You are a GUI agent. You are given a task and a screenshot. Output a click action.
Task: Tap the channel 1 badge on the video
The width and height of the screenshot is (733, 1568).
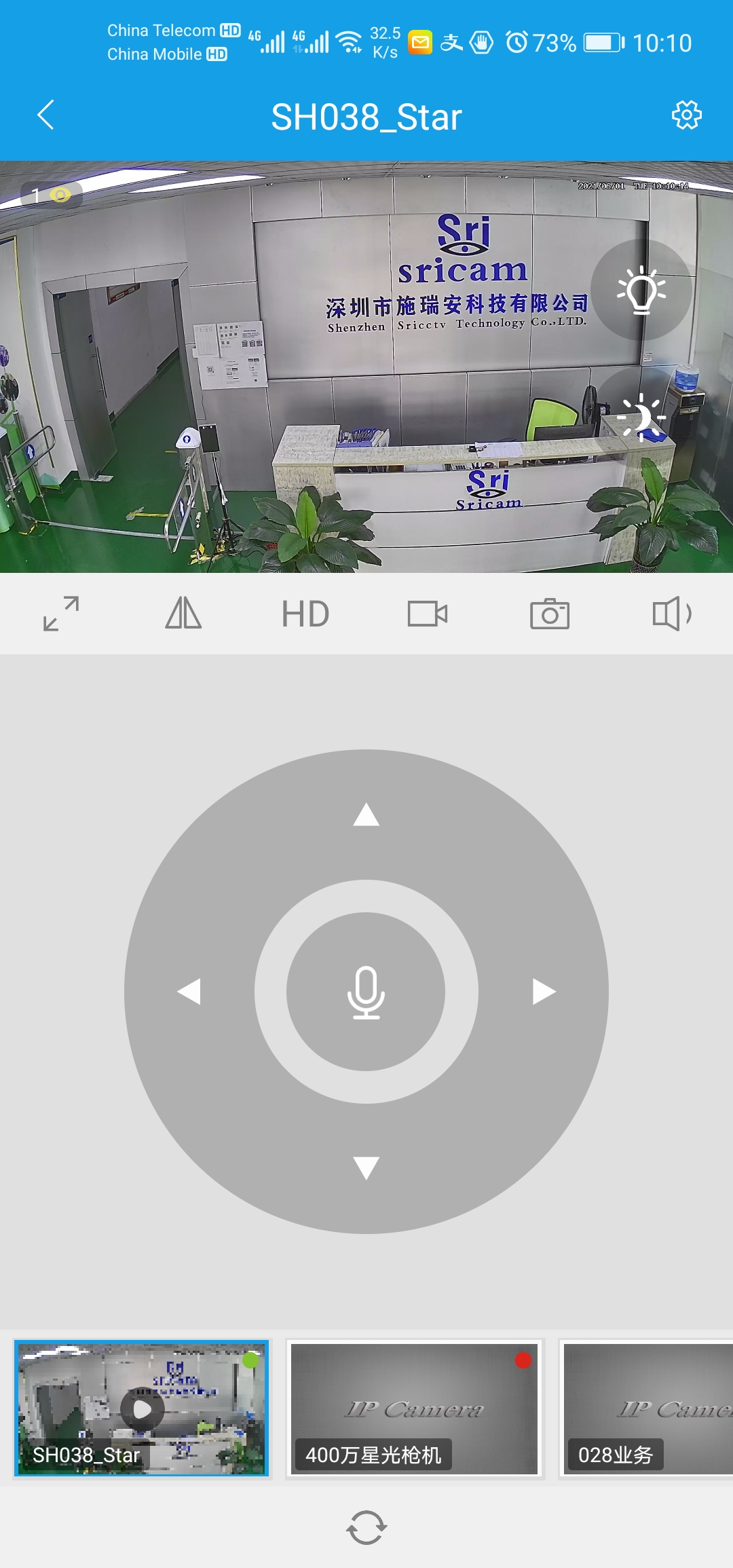point(51,195)
